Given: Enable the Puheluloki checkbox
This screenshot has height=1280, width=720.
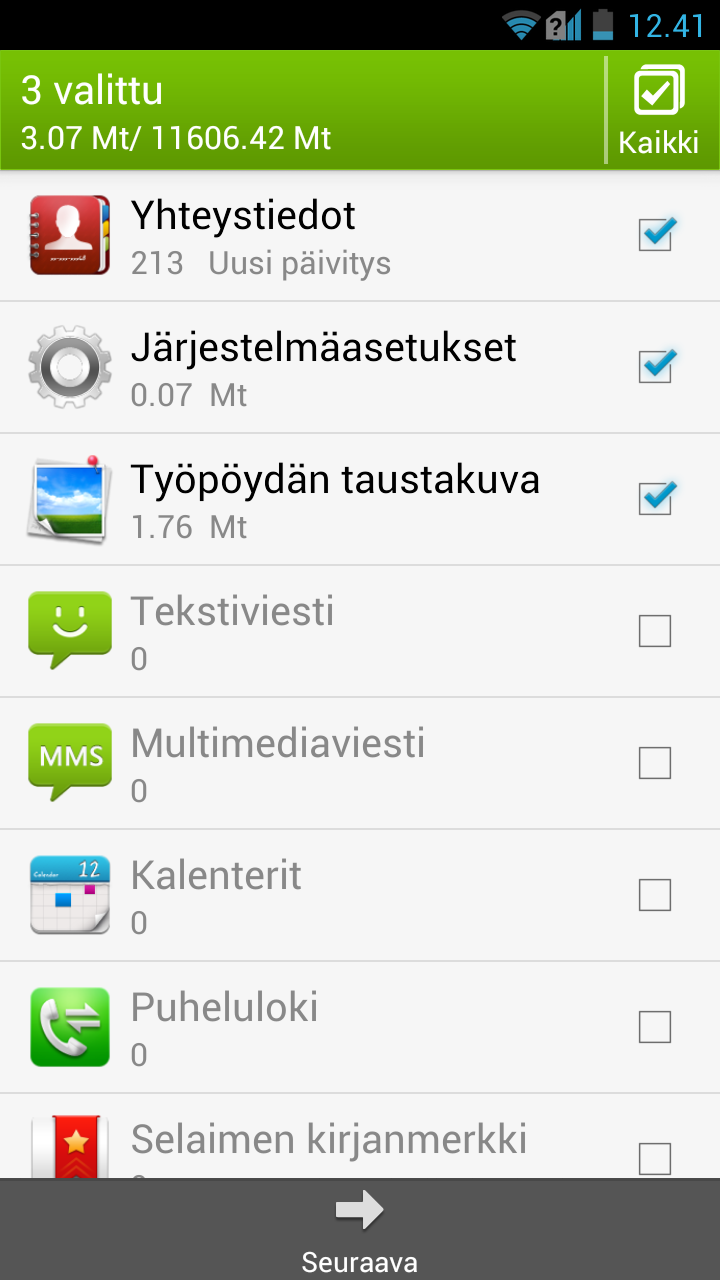Looking at the screenshot, I should click(x=655, y=1027).
